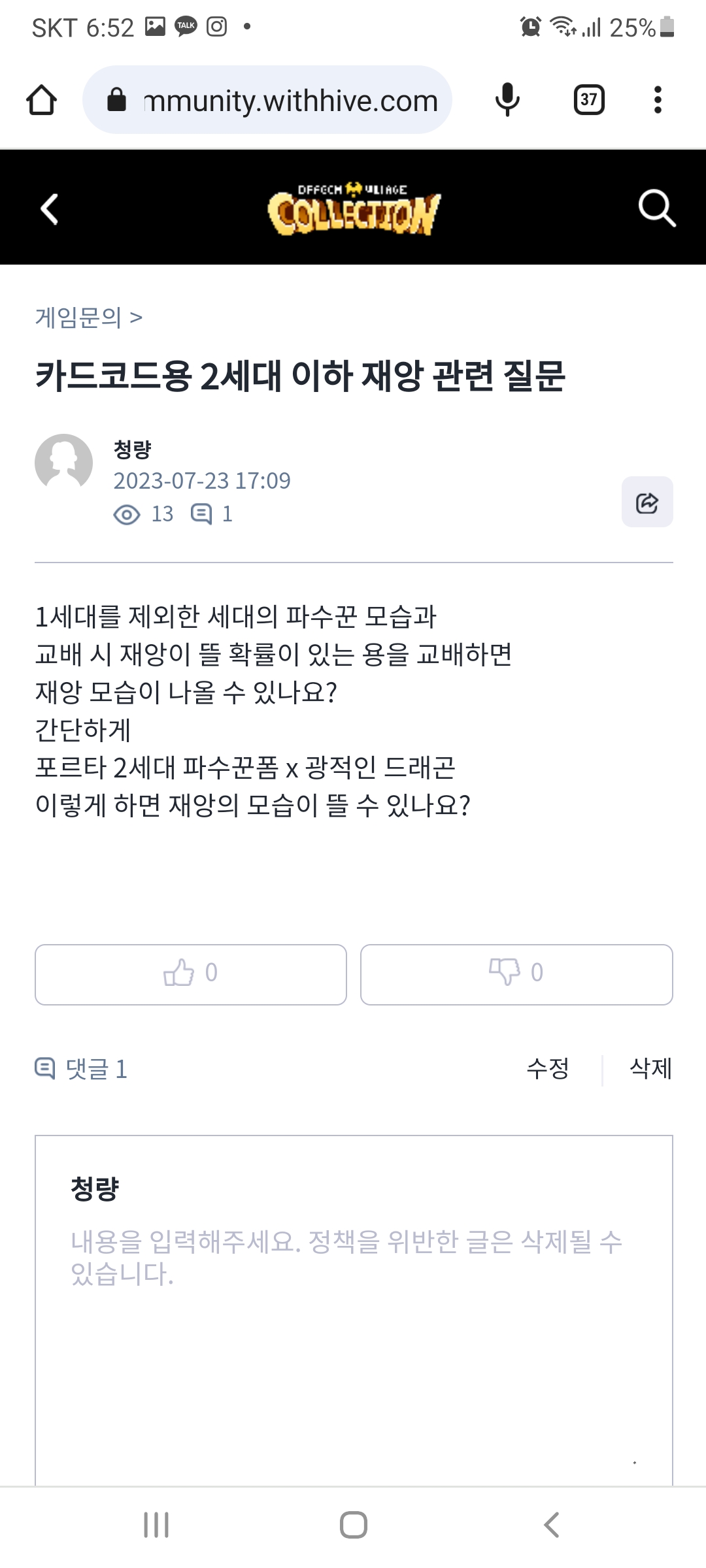Viewport: 706px width, 1568px height.
Task: Start voice search with microphone
Action: (x=507, y=100)
